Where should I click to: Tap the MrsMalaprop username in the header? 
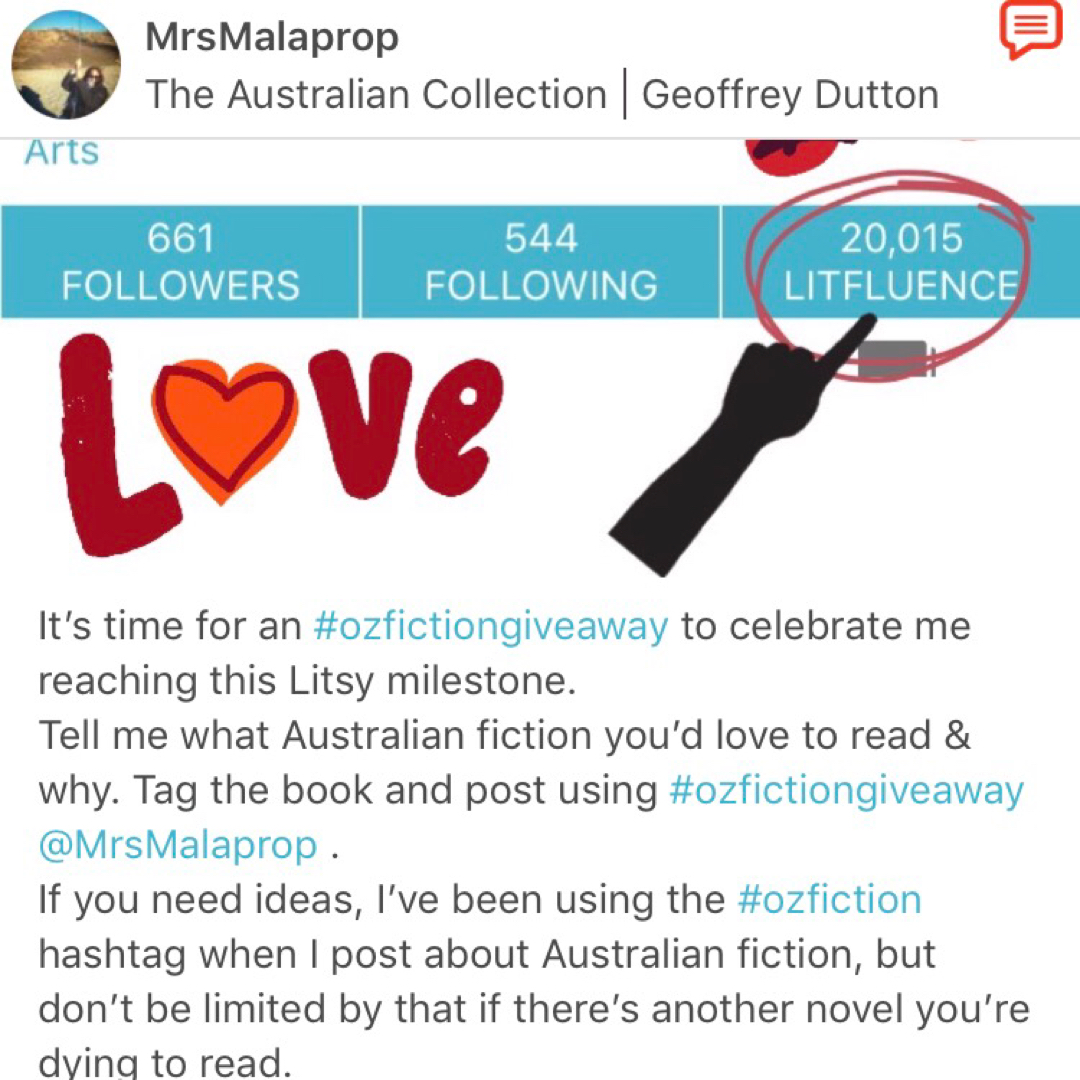272,38
